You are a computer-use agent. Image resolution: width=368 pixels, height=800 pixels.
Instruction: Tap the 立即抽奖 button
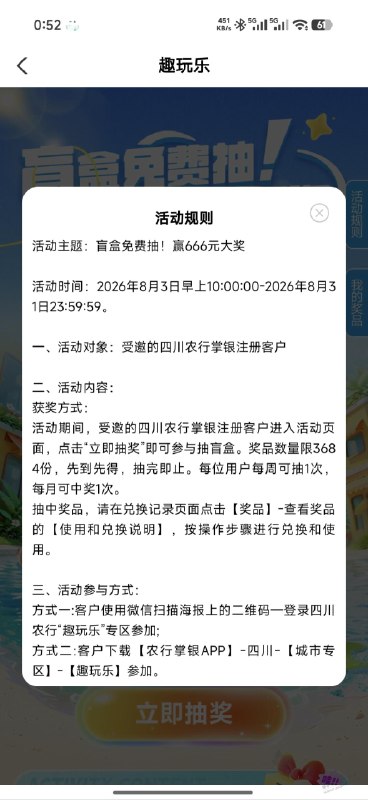coord(184,713)
